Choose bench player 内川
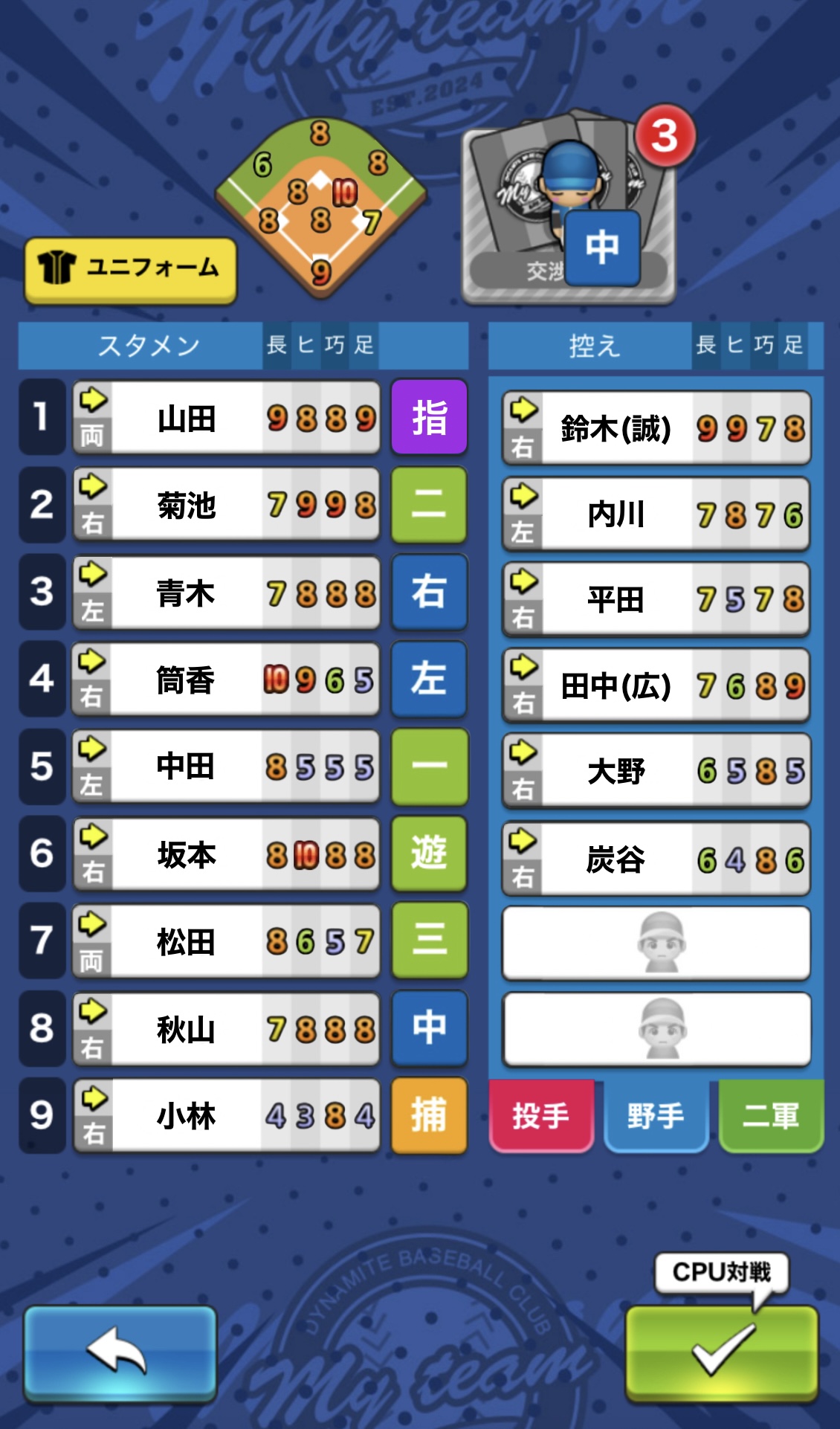 pos(656,514)
